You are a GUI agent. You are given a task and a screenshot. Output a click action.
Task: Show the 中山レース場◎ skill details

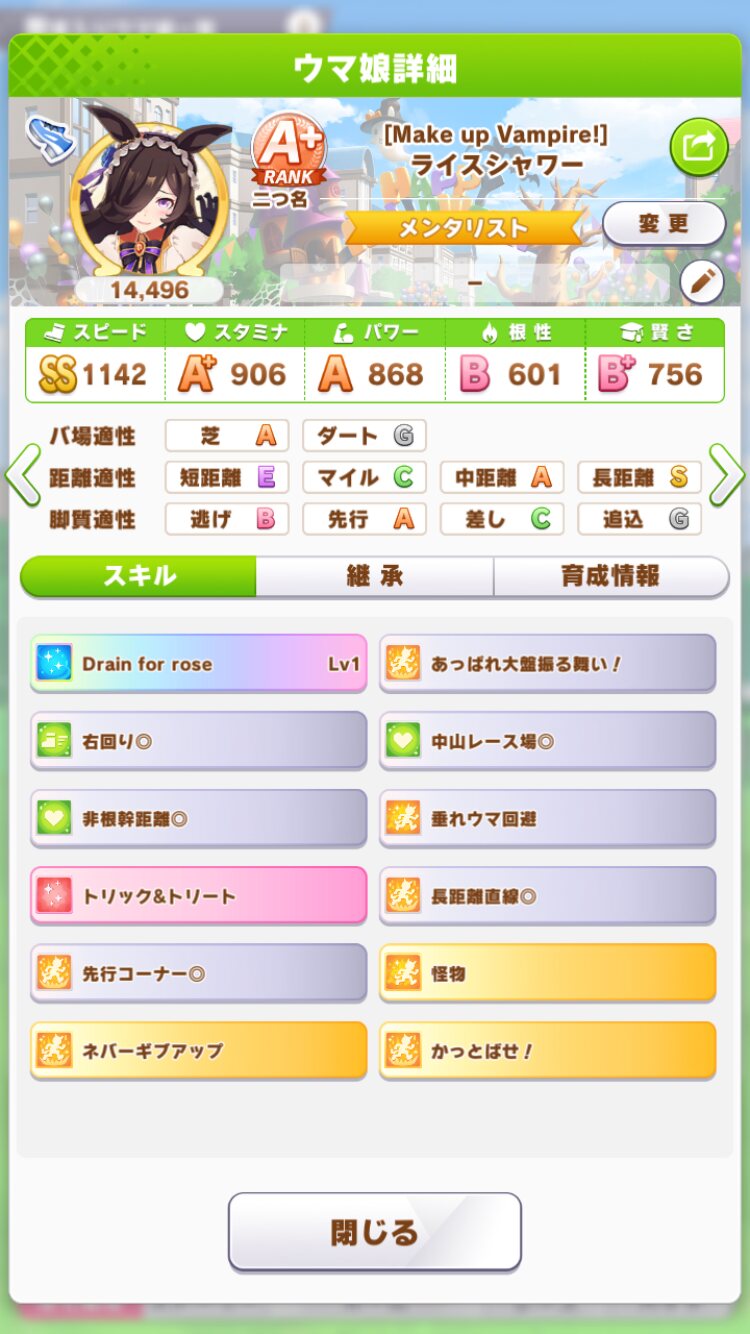pyautogui.click(x=547, y=741)
